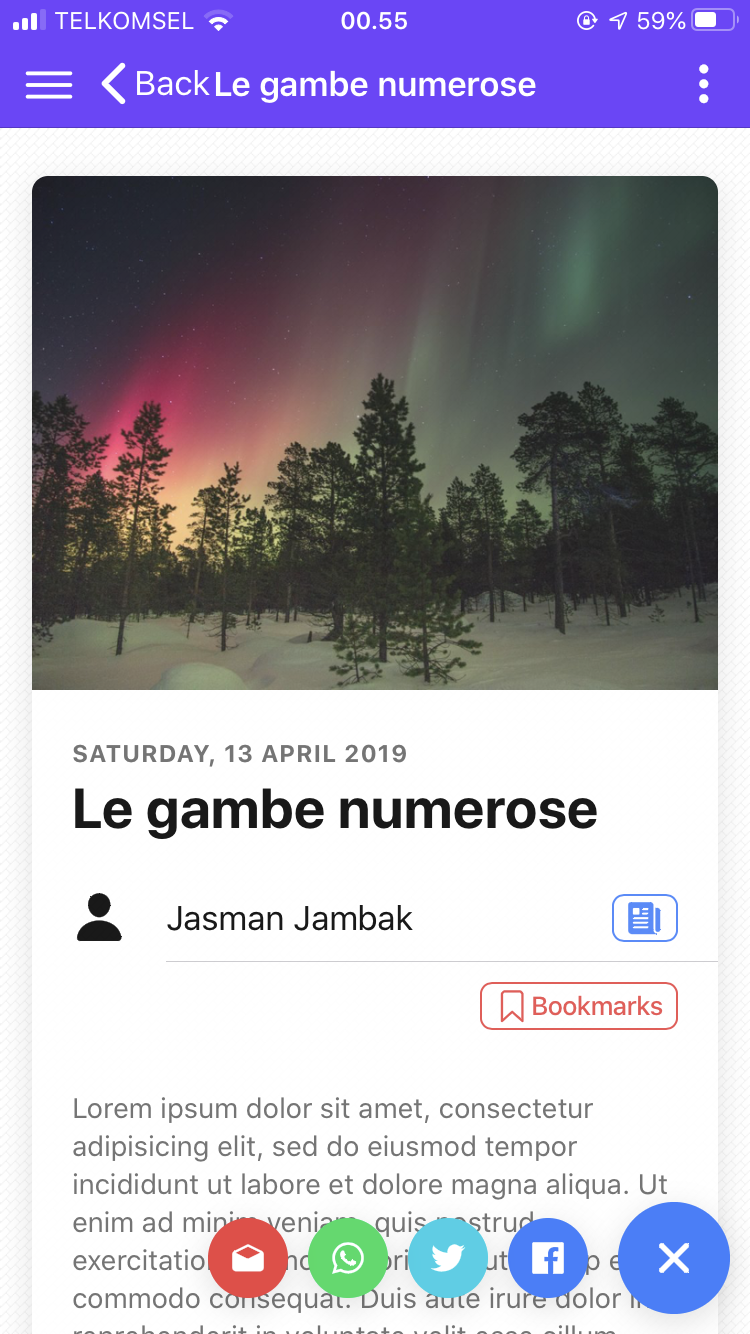Share the article on Facebook
This screenshot has height=1334, width=750.
[548, 1258]
